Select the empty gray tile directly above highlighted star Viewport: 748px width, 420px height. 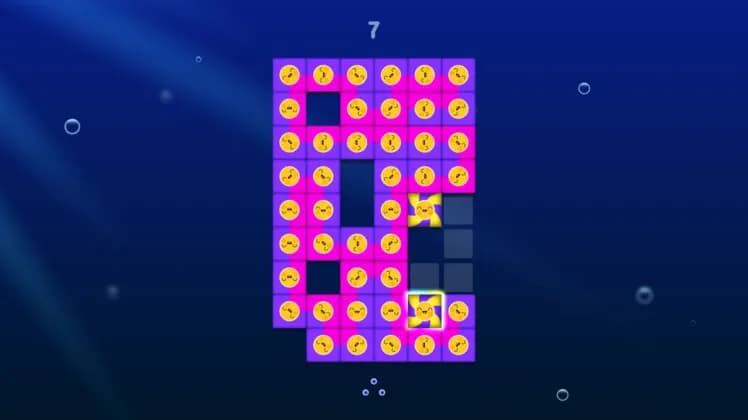425,277
